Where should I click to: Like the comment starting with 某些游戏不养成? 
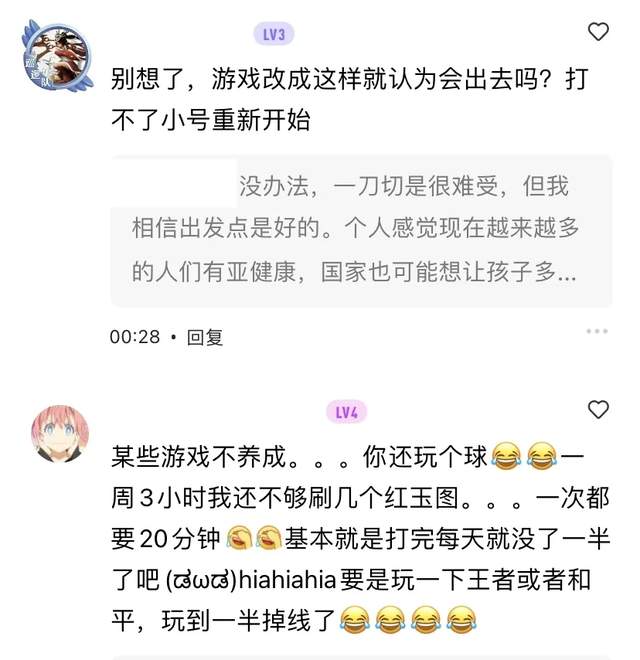tap(598, 409)
